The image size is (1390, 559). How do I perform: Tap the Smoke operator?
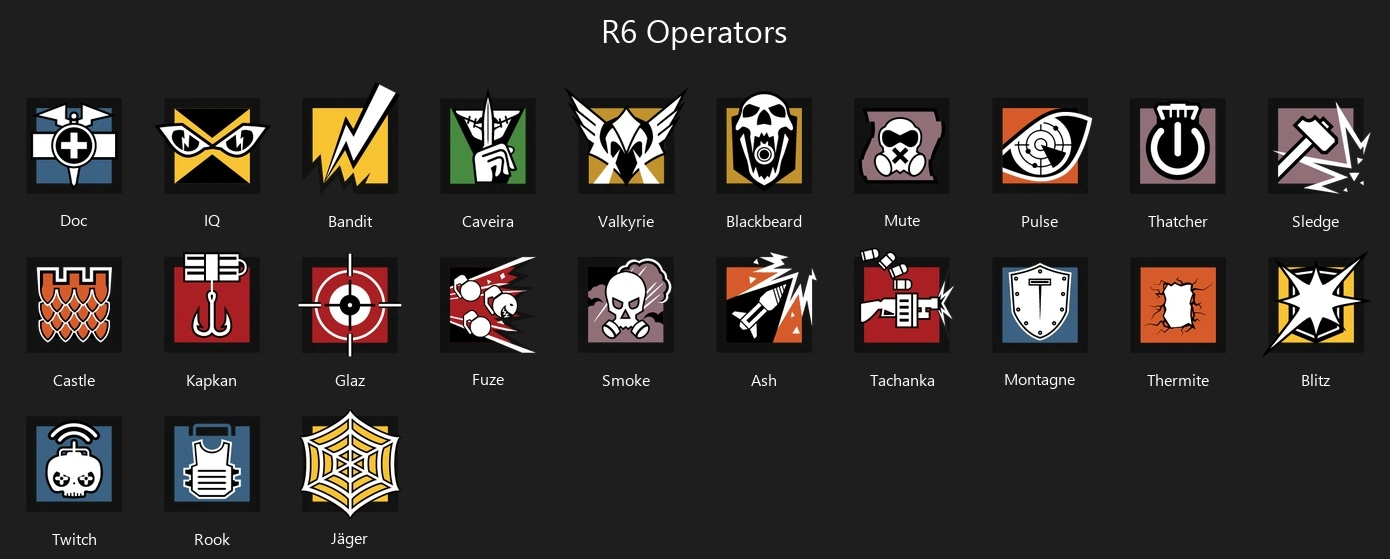pyautogui.click(x=626, y=305)
